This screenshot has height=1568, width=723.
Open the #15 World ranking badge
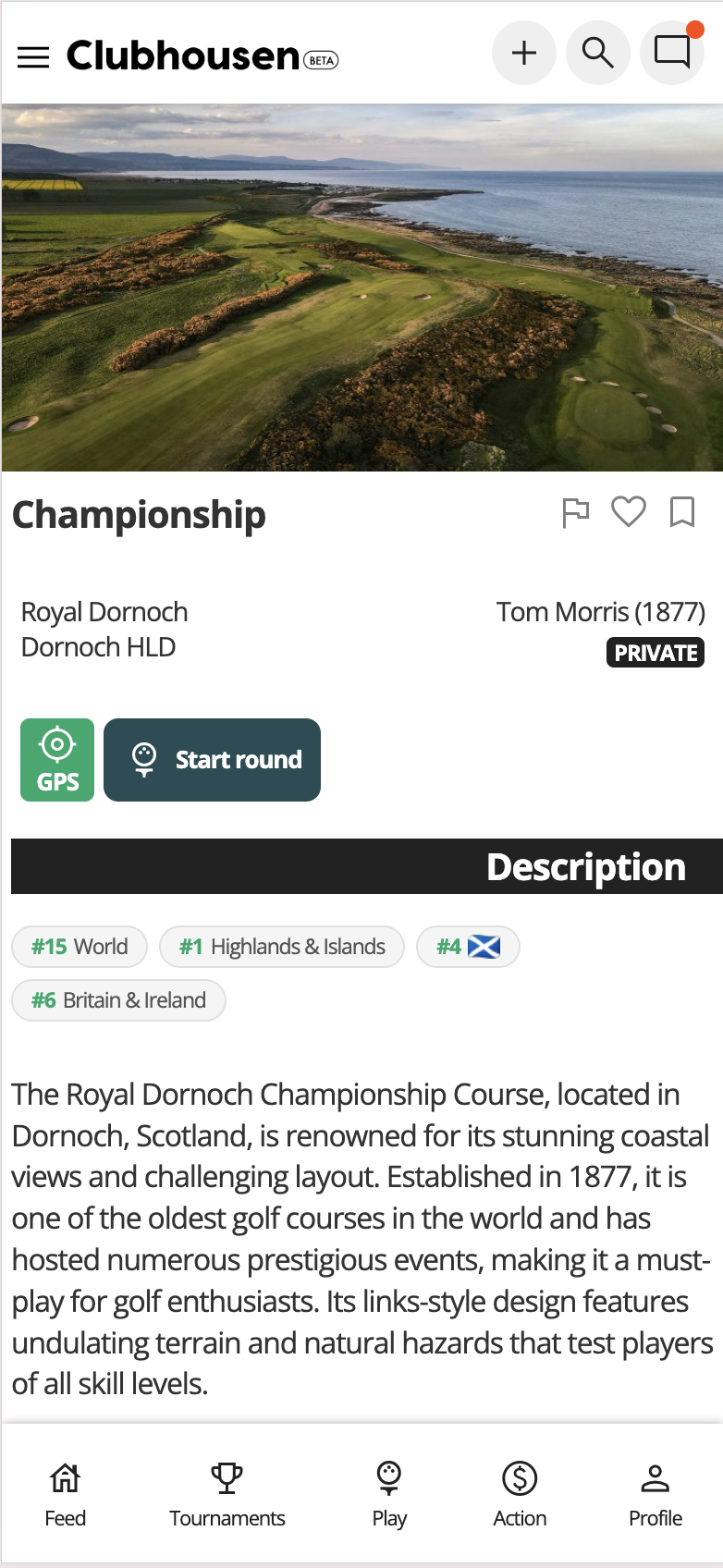click(79, 946)
